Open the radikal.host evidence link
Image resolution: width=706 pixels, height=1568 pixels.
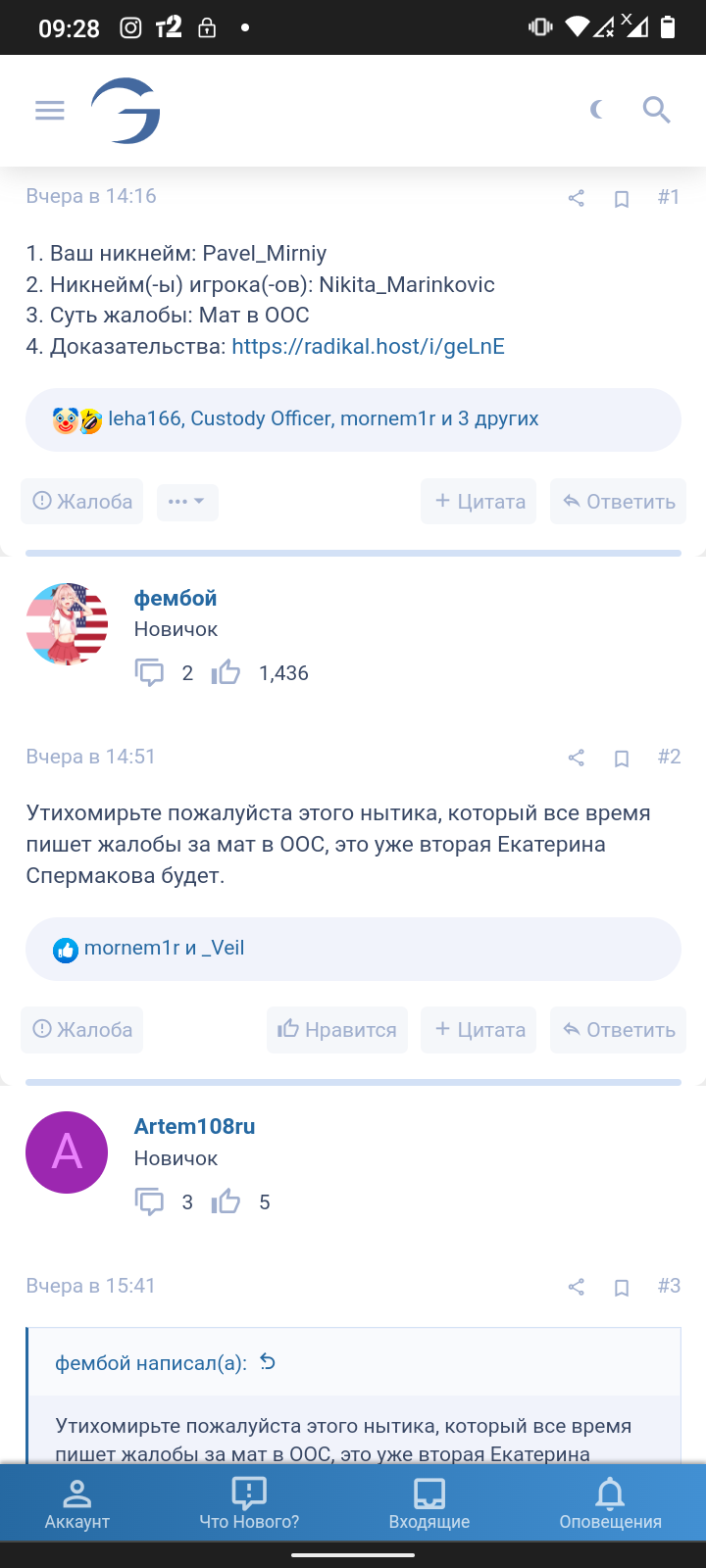tap(368, 345)
